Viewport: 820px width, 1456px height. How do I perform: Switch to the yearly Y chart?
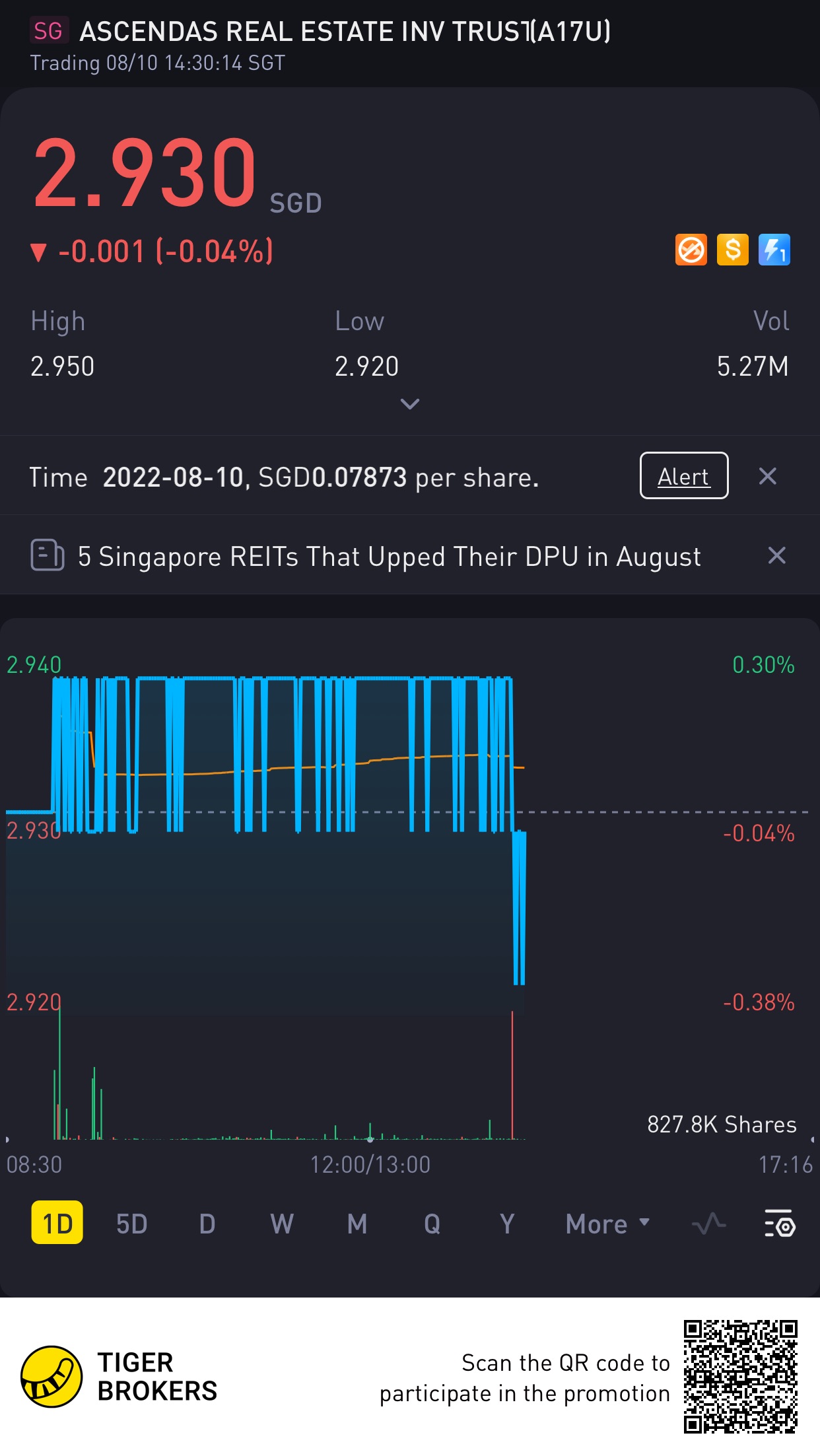point(507,1224)
